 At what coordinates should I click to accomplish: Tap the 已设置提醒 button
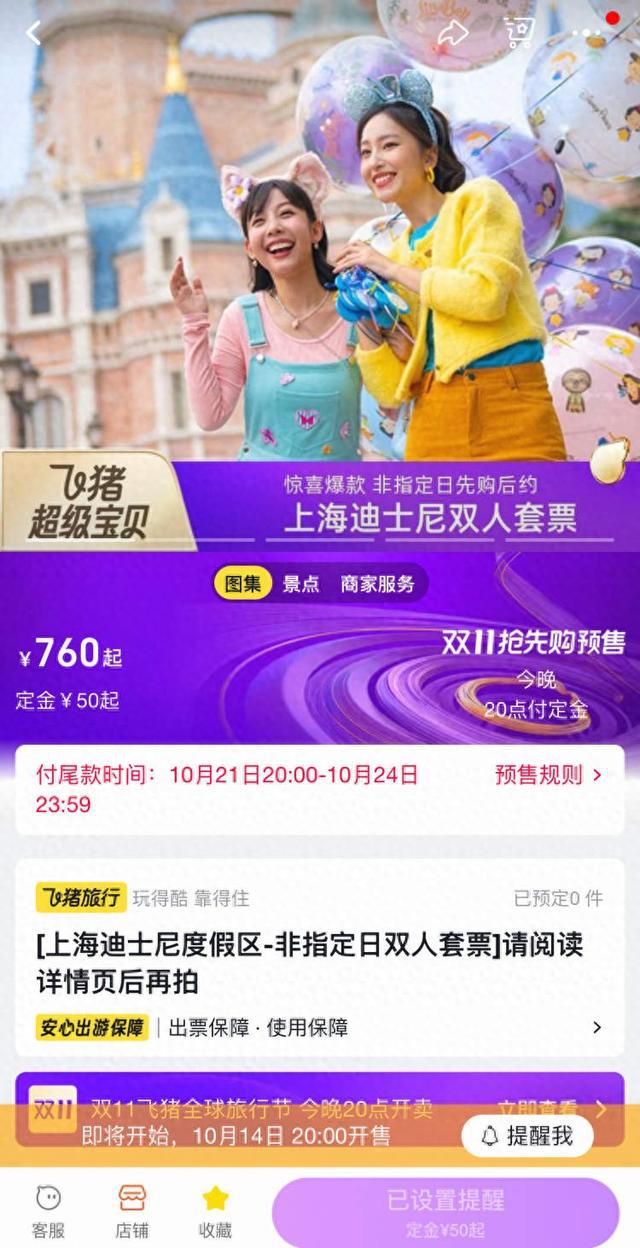(x=446, y=1211)
